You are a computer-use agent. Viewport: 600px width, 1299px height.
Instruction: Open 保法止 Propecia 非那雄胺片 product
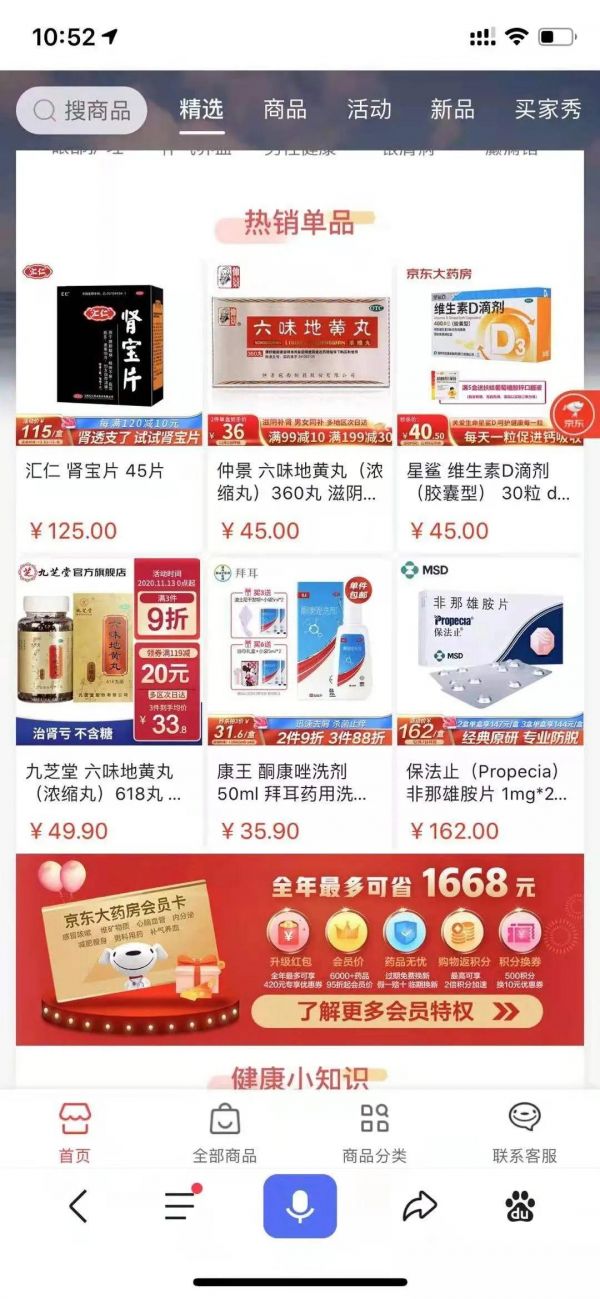coord(490,702)
